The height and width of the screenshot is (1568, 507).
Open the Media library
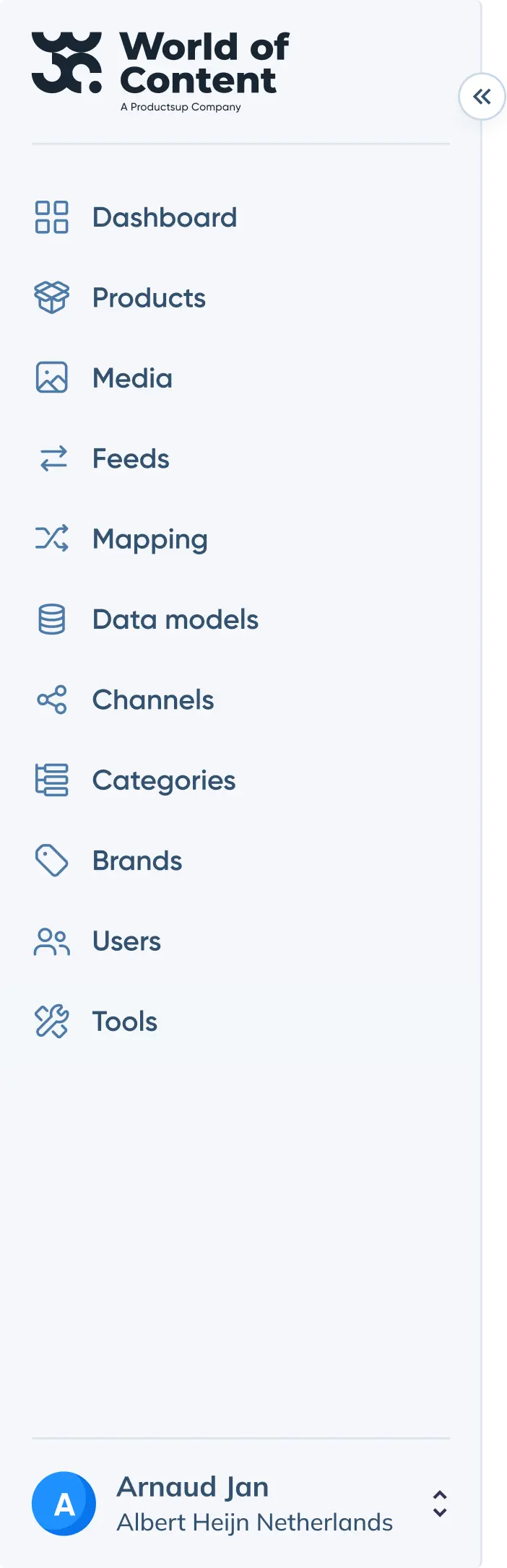[x=132, y=378]
